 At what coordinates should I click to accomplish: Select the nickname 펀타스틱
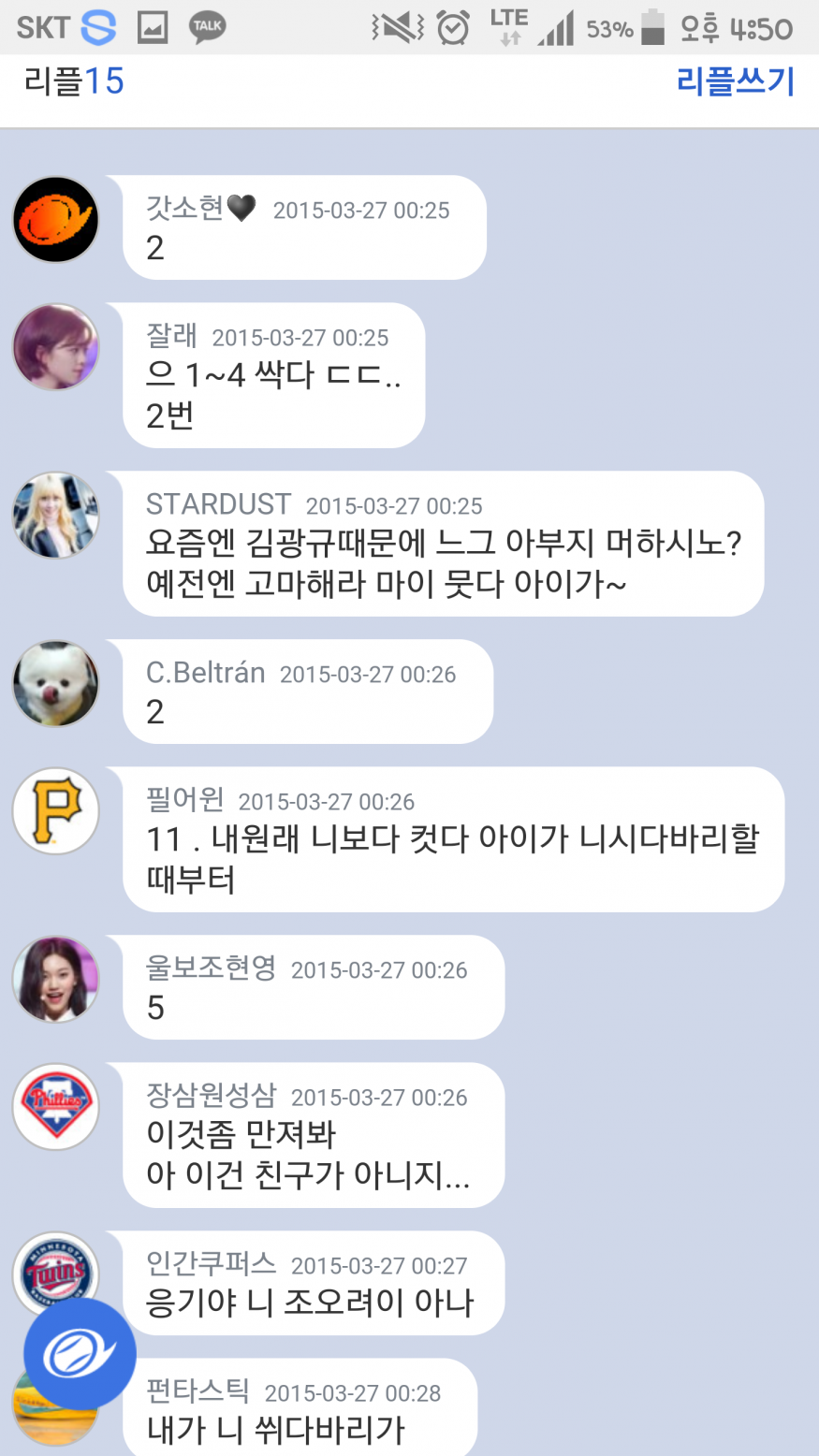pos(197,1391)
